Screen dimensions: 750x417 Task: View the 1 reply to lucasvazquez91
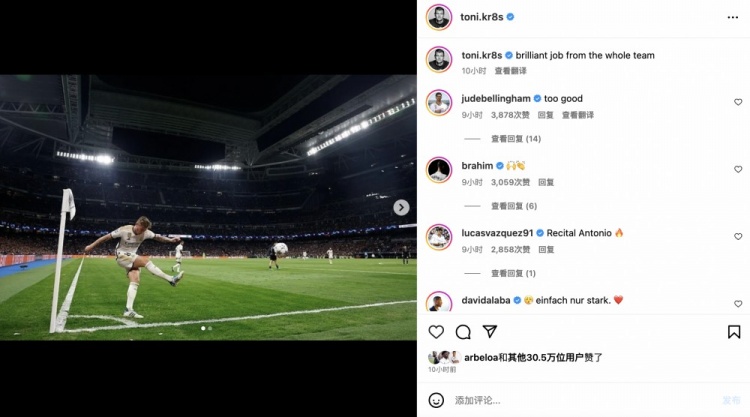tap(513, 273)
